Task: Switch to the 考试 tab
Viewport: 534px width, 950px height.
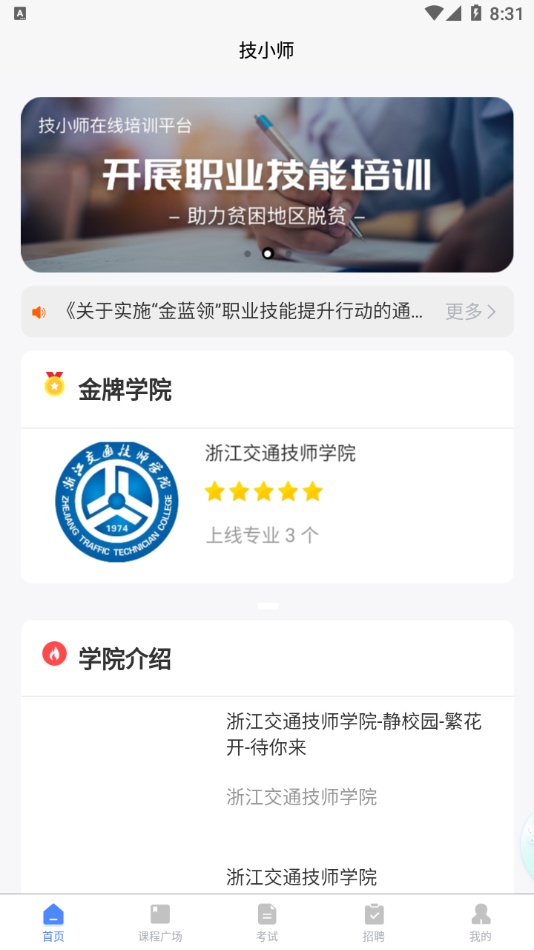Action: pos(267,923)
